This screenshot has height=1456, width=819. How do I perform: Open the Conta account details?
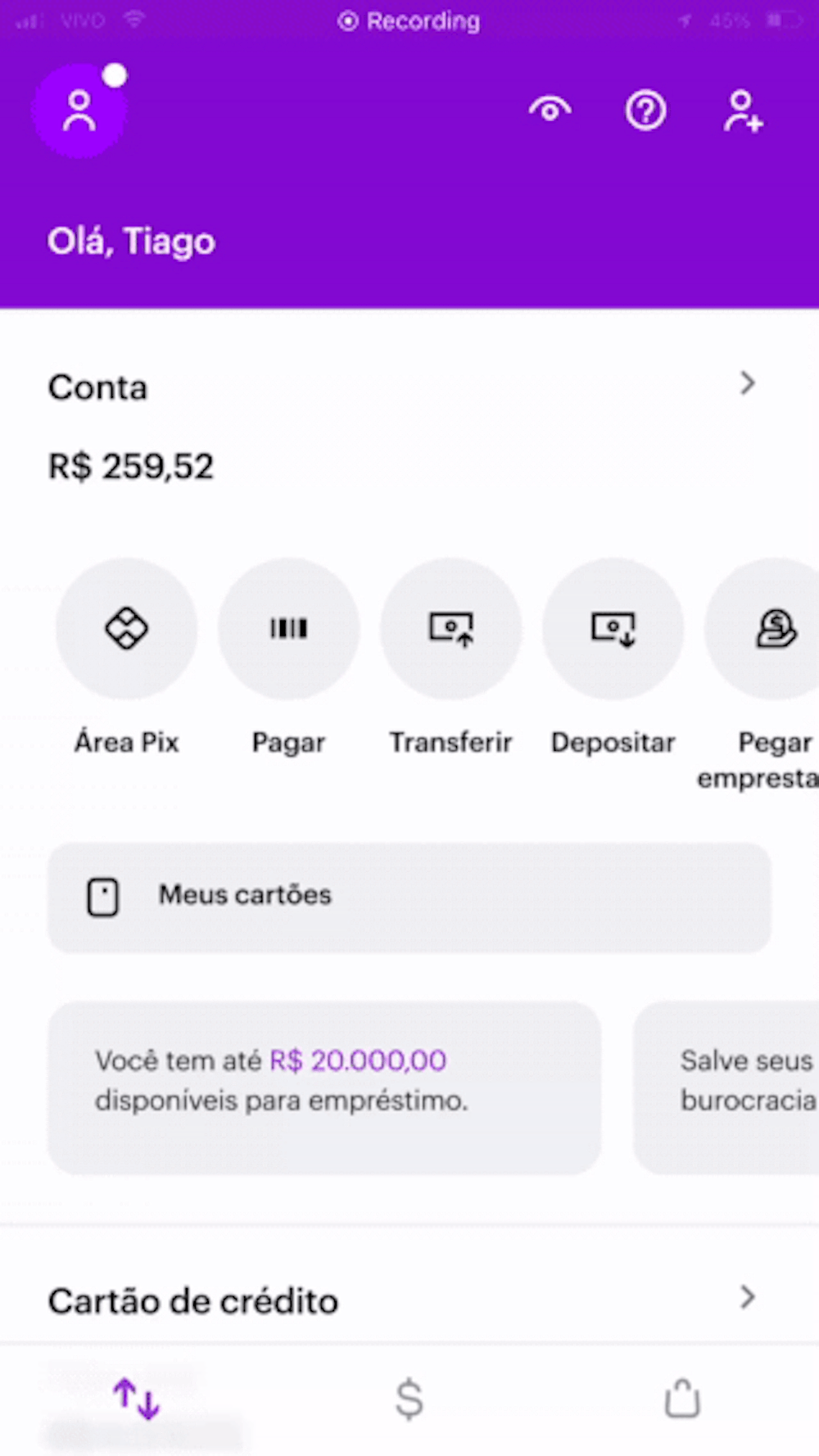(x=401, y=386)
